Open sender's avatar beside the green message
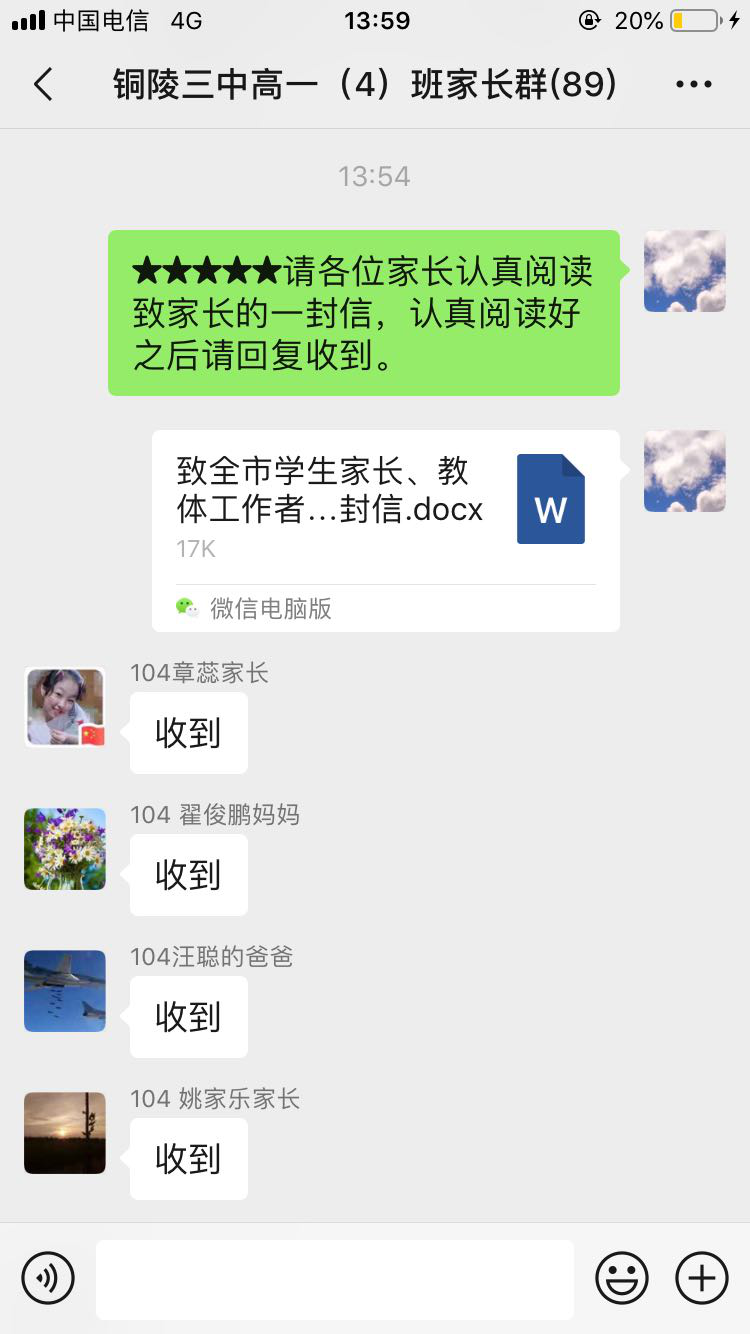Screen dimensions: 750x1334 tap(685, 271)
